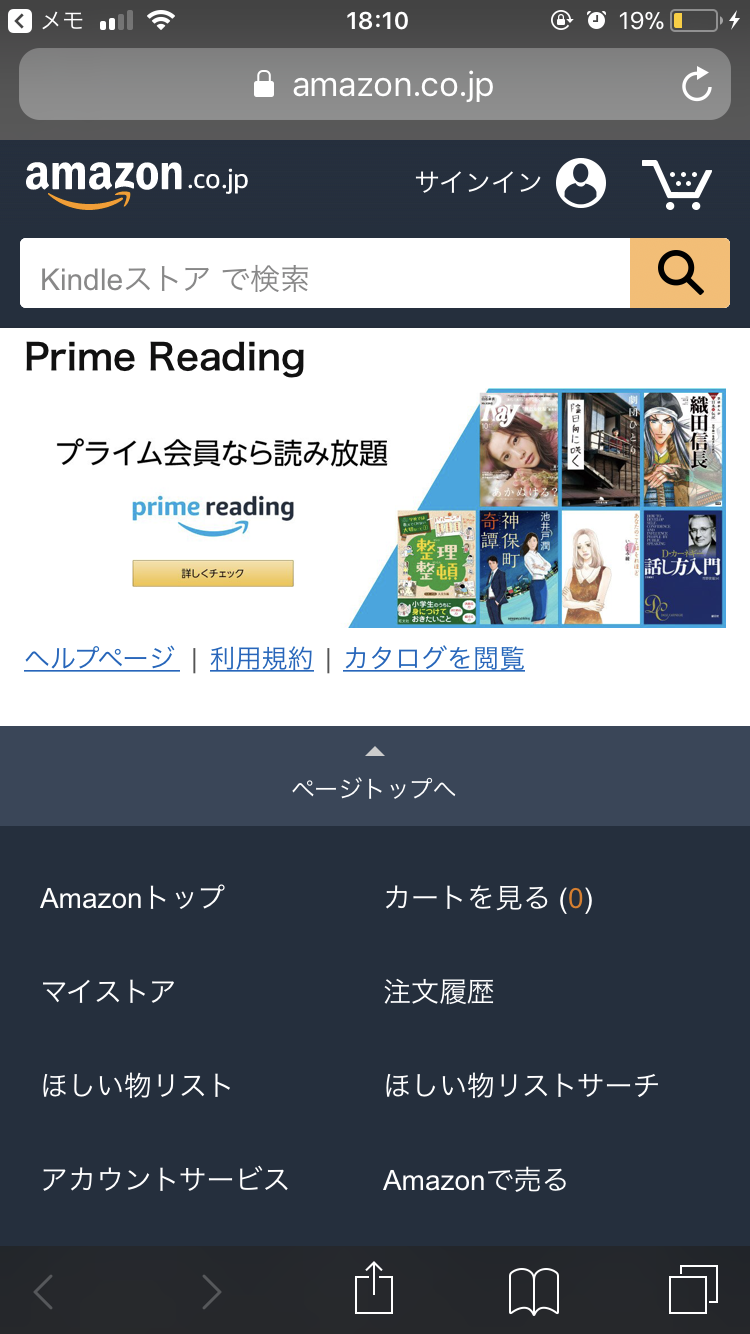Go to Amazonトップ
Viewport: 750px width, 1334px height.
tap(132, 897)
